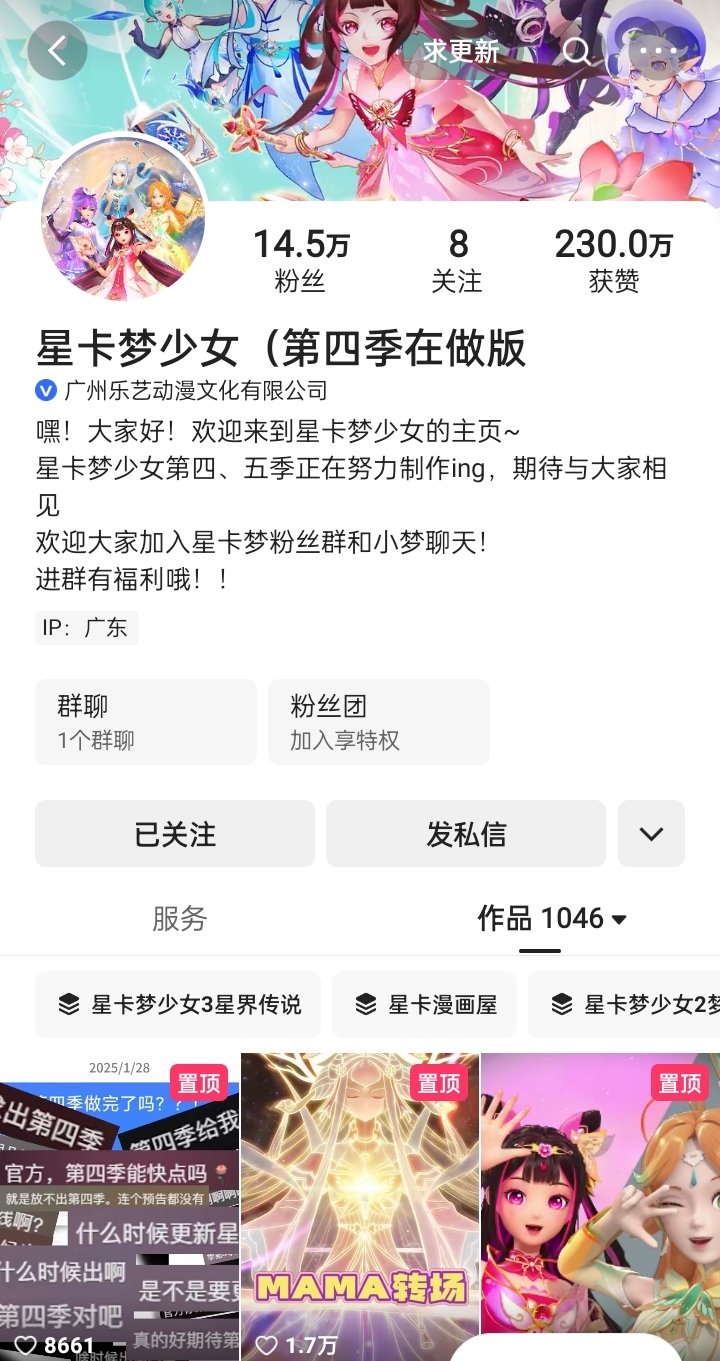Open the 作品 1046 sort dropdown

point(552,918)
